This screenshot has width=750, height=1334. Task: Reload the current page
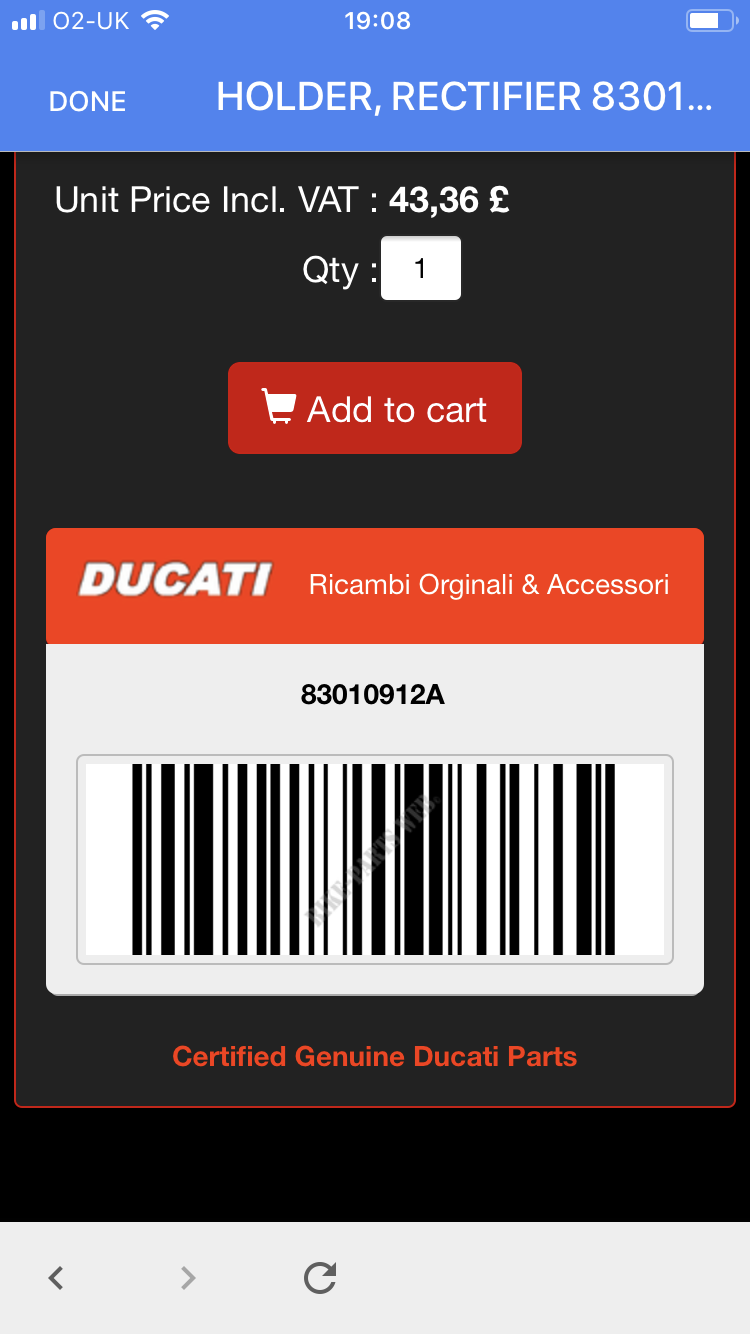pyautogui.click(x=319, y=1277)
